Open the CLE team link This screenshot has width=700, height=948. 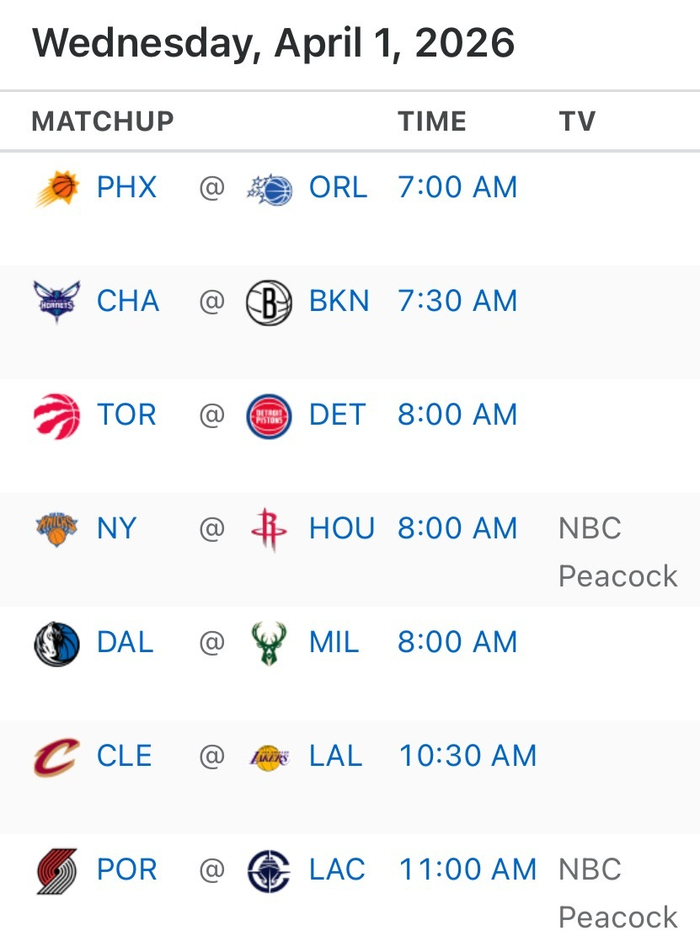(x=124, y=756)
